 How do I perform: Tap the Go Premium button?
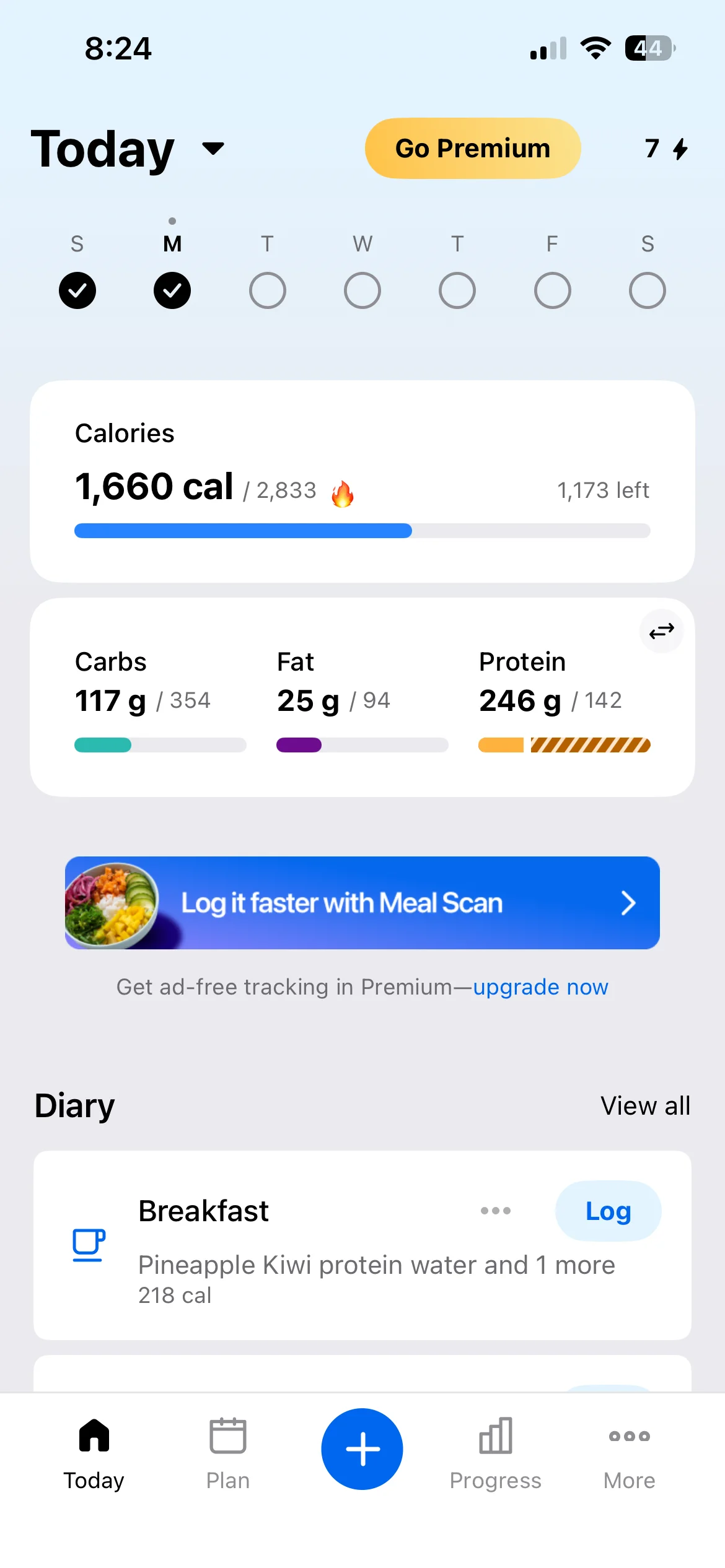click(x=472, y=149)
